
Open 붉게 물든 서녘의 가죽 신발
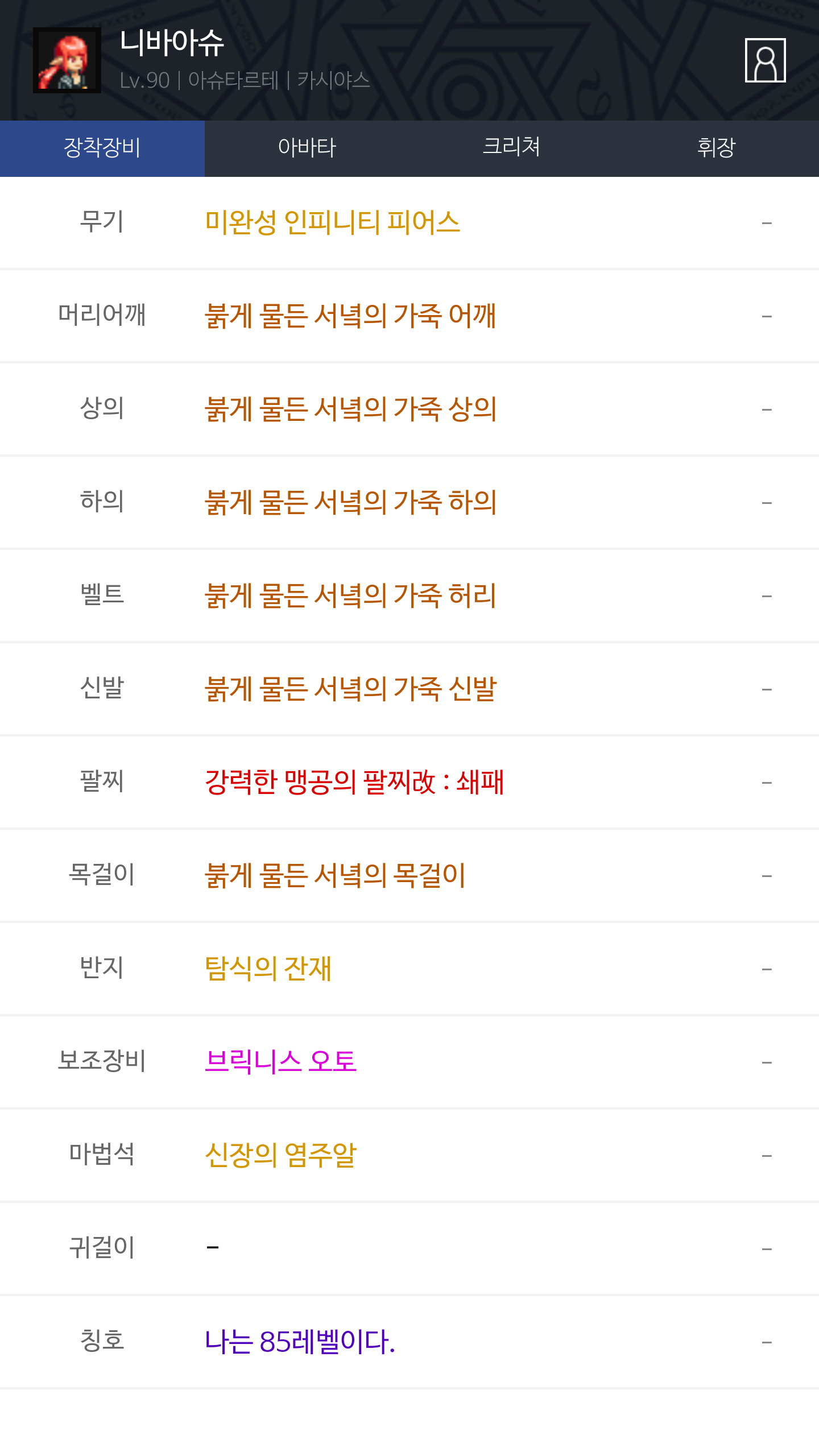pos(350,689)
